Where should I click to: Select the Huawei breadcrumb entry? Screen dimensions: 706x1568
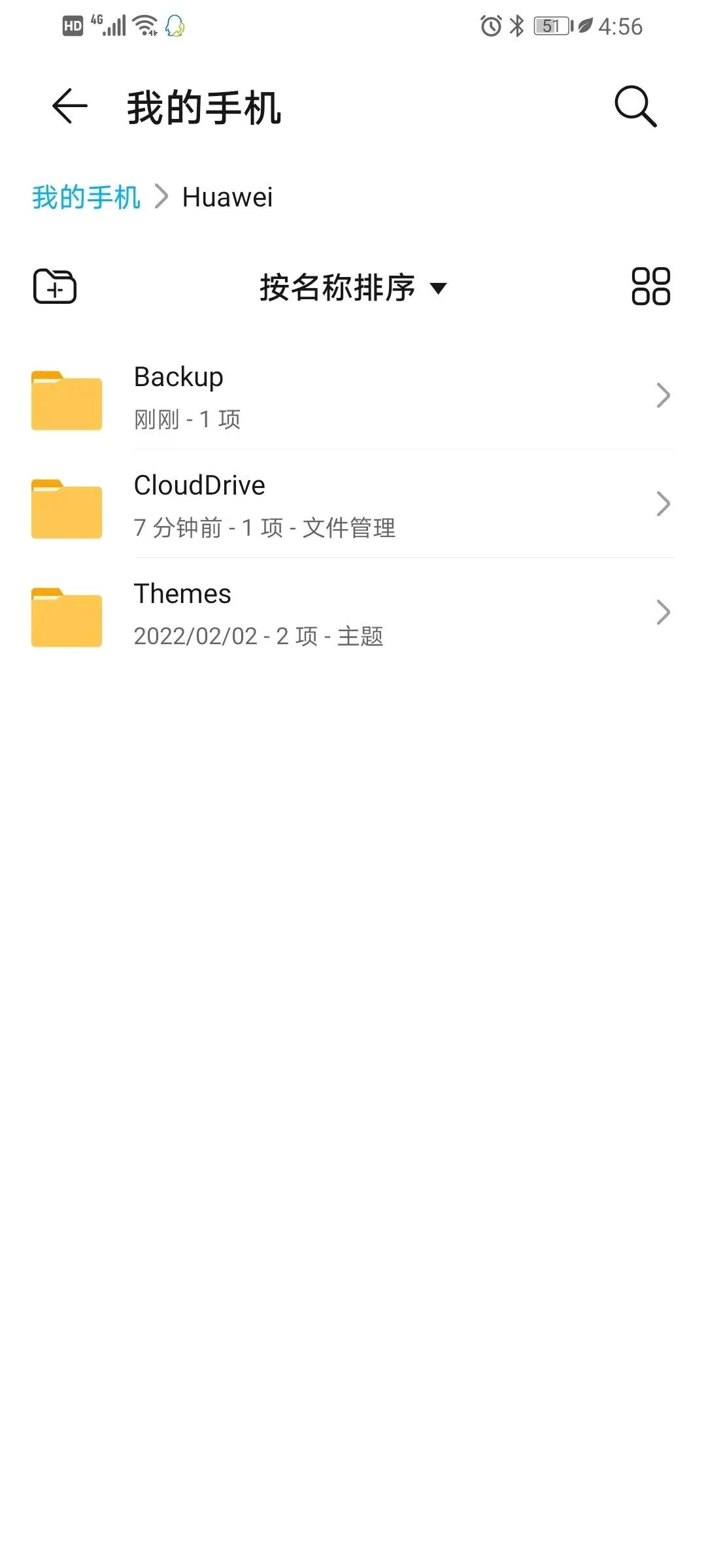tap(227, 196)
